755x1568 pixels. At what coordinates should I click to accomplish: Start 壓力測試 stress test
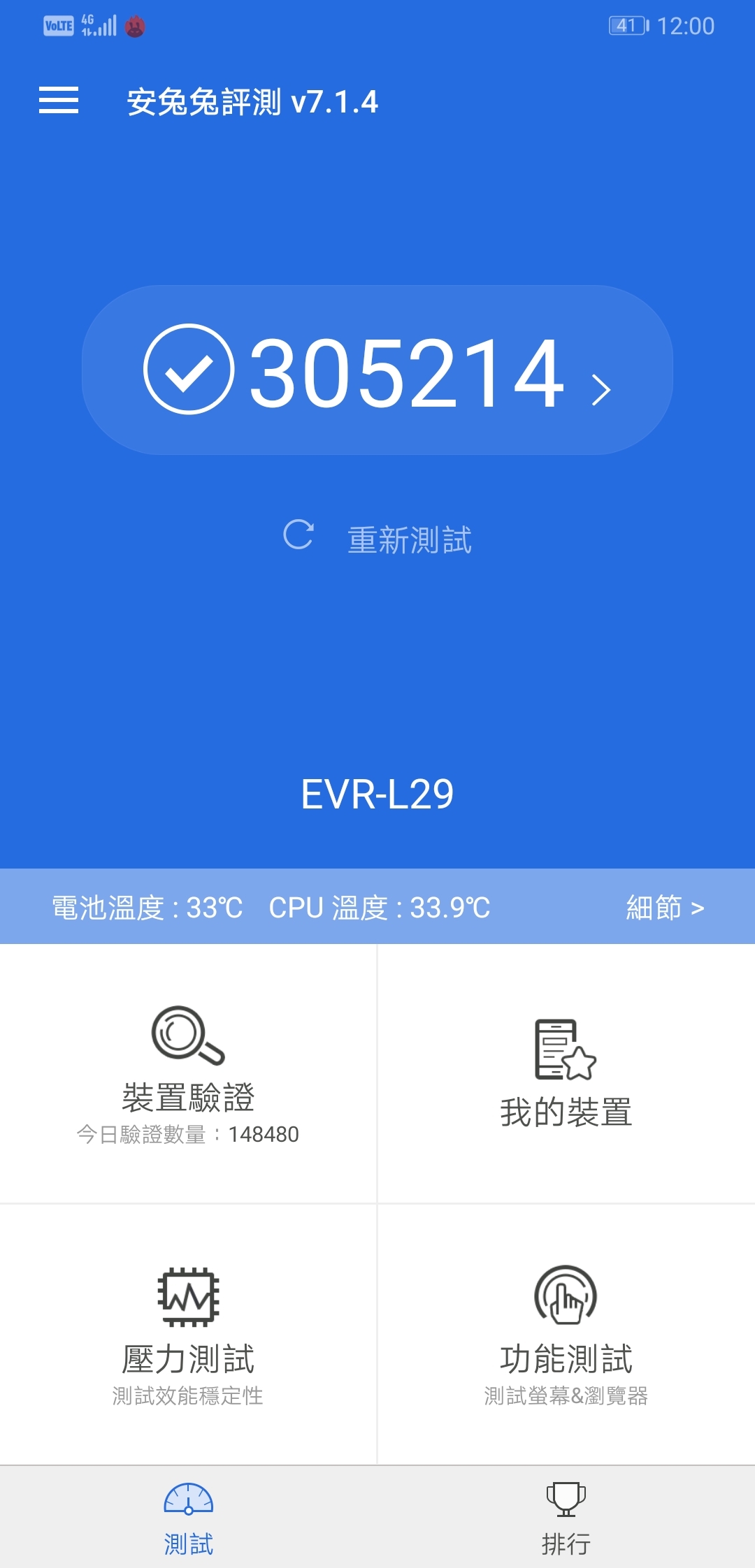coord(188,1334)
